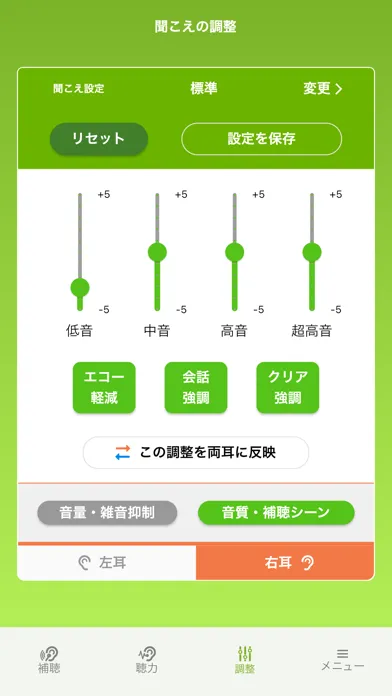
Task: Tap 変更 to change the hearing setting
Action: [x=323, y=89]
